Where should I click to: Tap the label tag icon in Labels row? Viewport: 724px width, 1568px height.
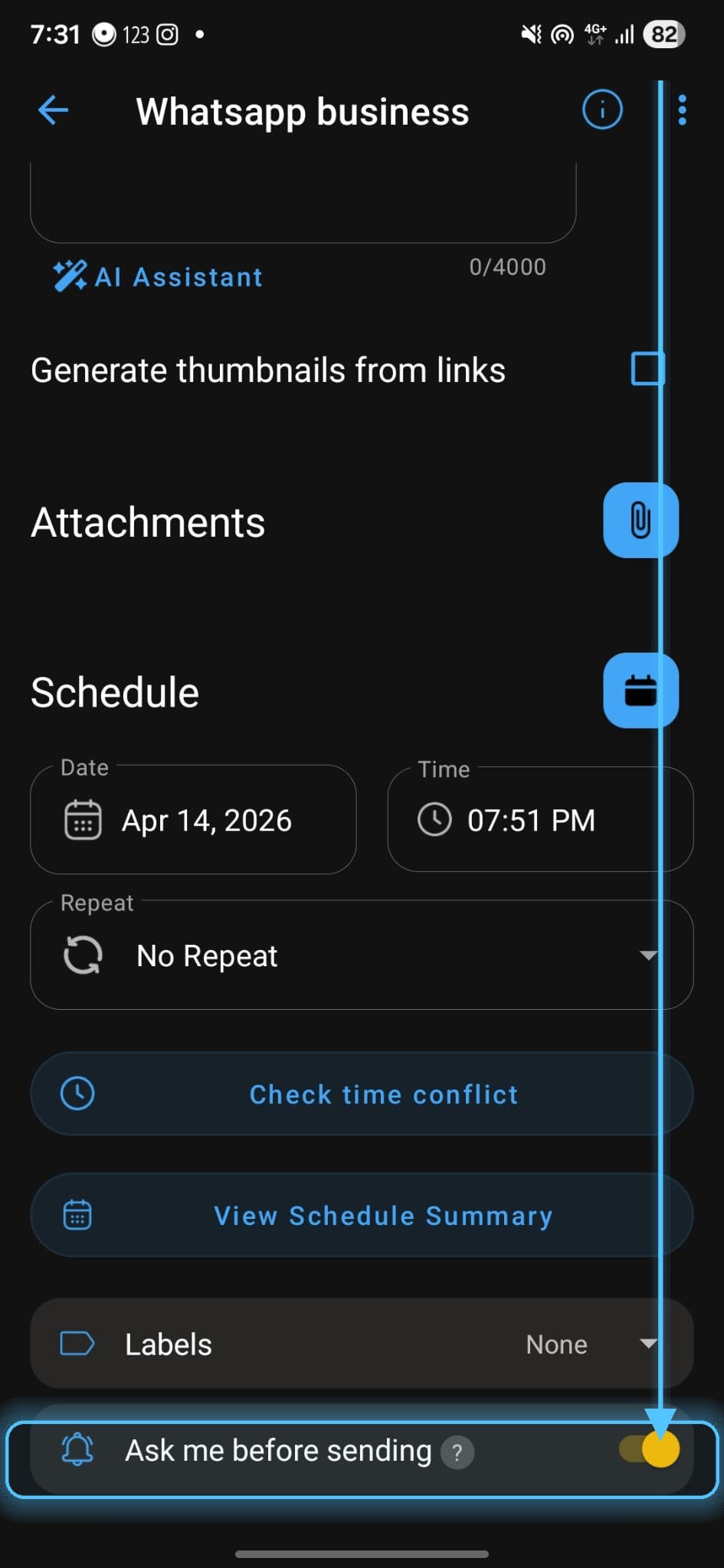click(77, 1344)
